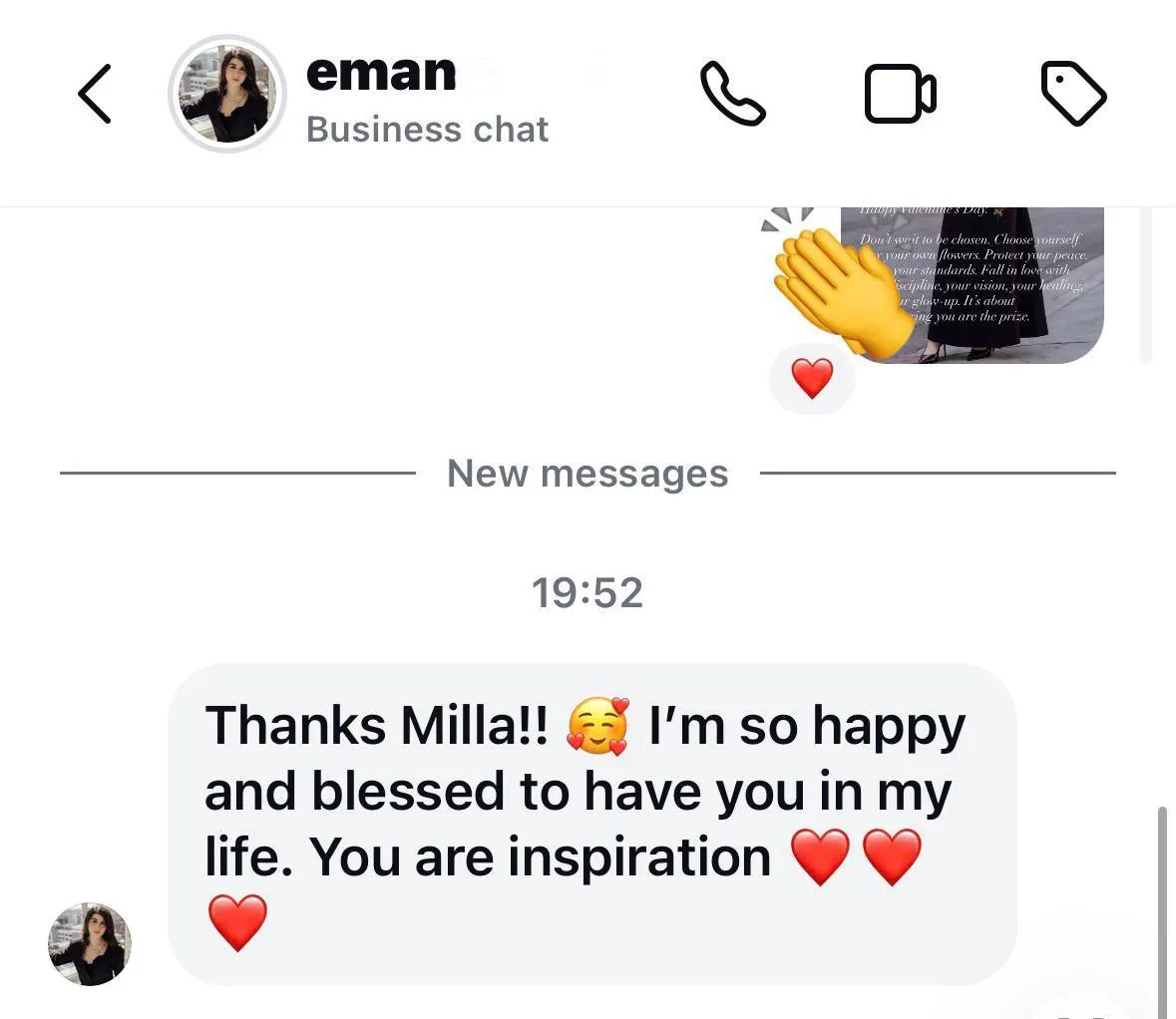View the heart reaction on the post

[x=812, y=380]
